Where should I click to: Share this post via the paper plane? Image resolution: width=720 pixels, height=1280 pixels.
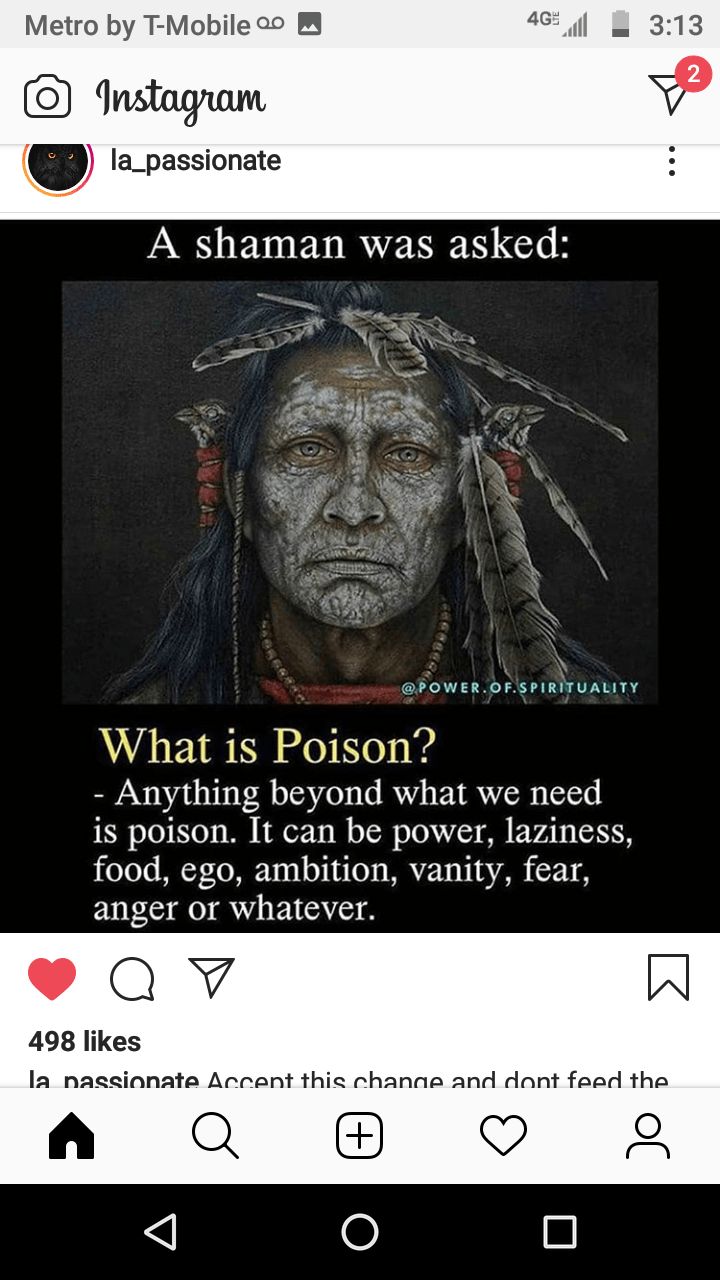211,978
